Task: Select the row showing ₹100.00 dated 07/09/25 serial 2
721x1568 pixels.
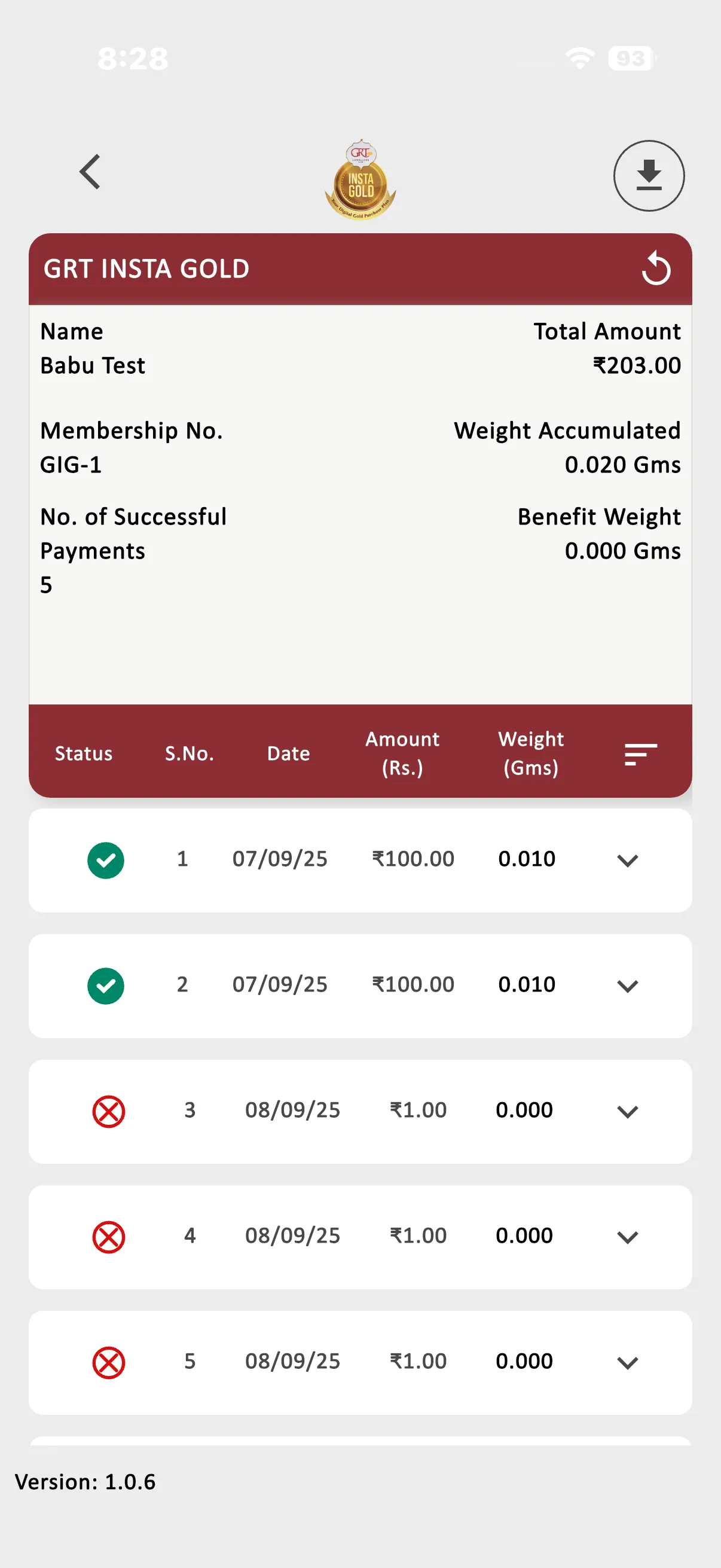Action: [360, 984]
